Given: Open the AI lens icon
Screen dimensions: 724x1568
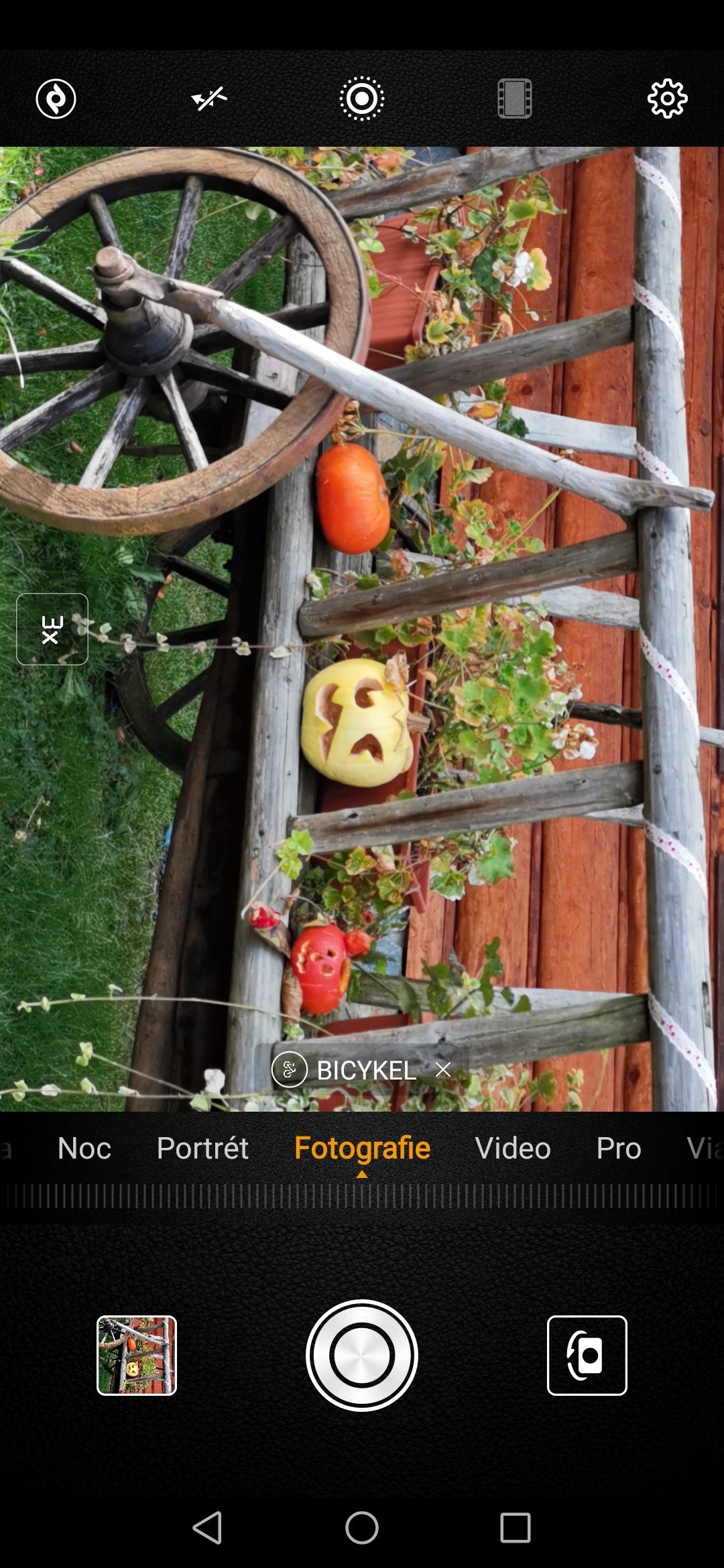Looking at the screenshot, I should 56,99.
